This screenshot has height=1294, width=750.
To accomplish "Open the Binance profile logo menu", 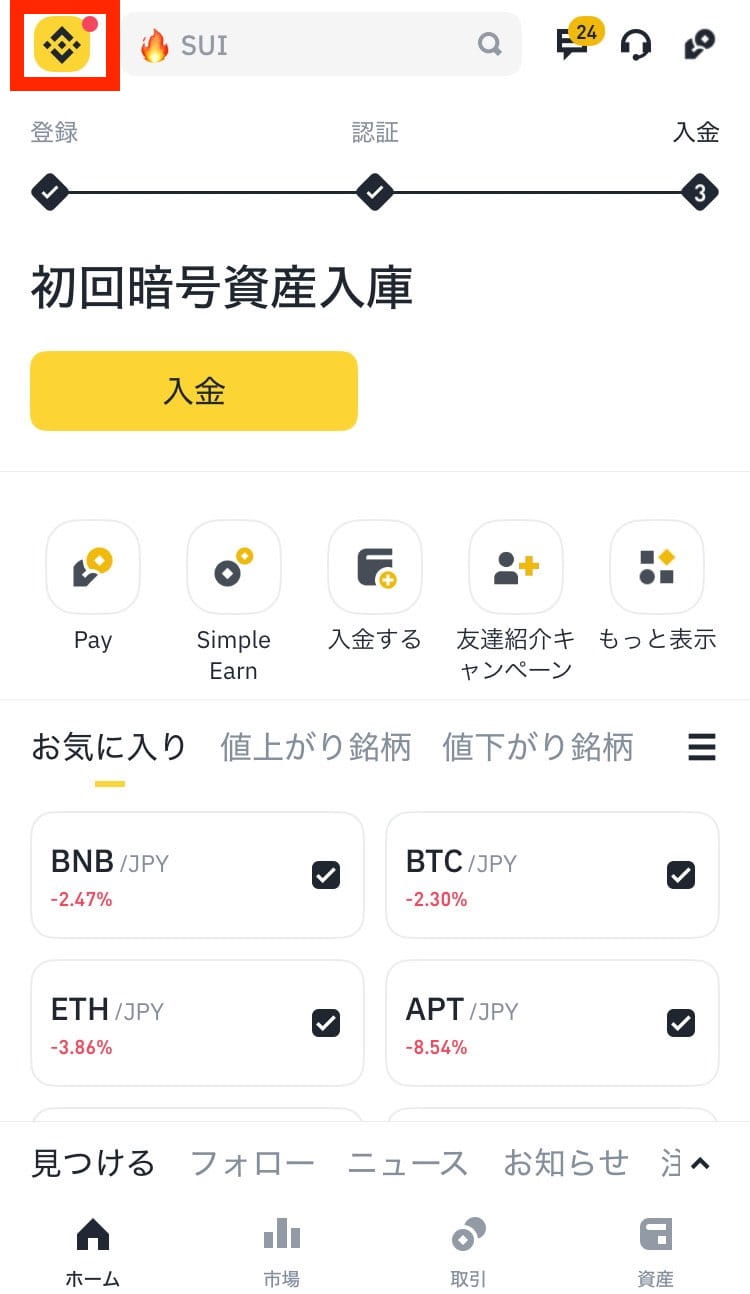I will pyautogui.click(x=62, y=44).
